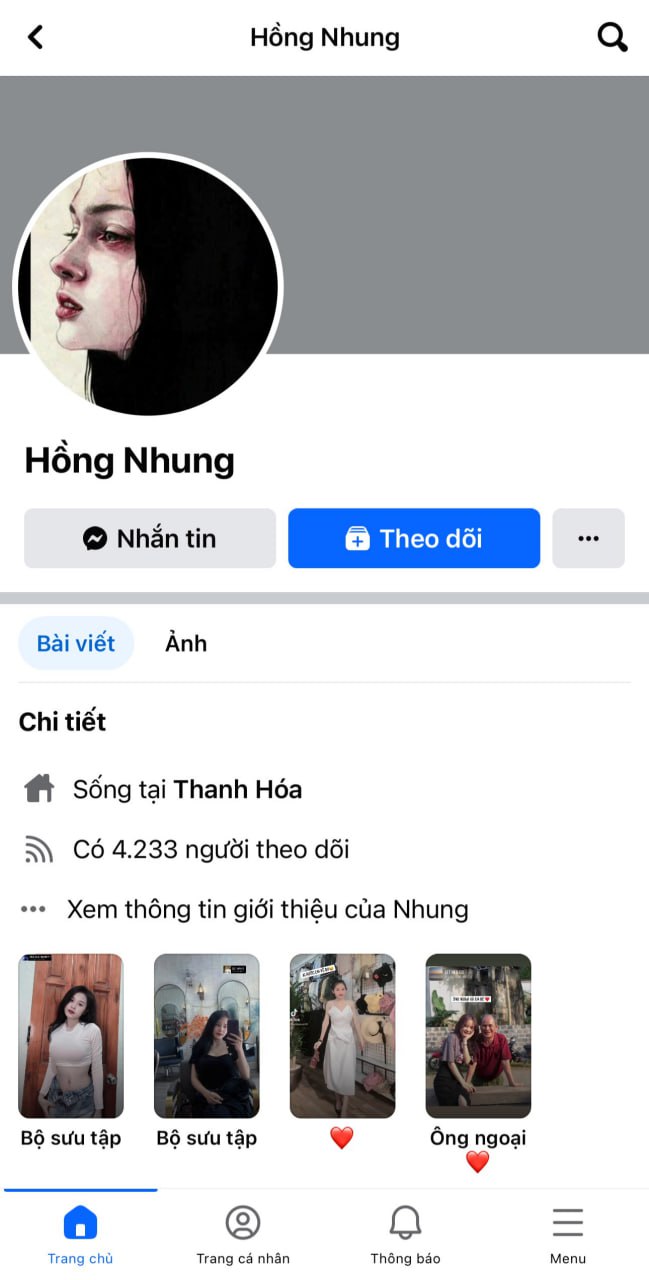The height and width of the screenshot is (1280, 649).
Task: Open the second Bộ sưu tập highlight
Action: click(x=207, y=1035)
